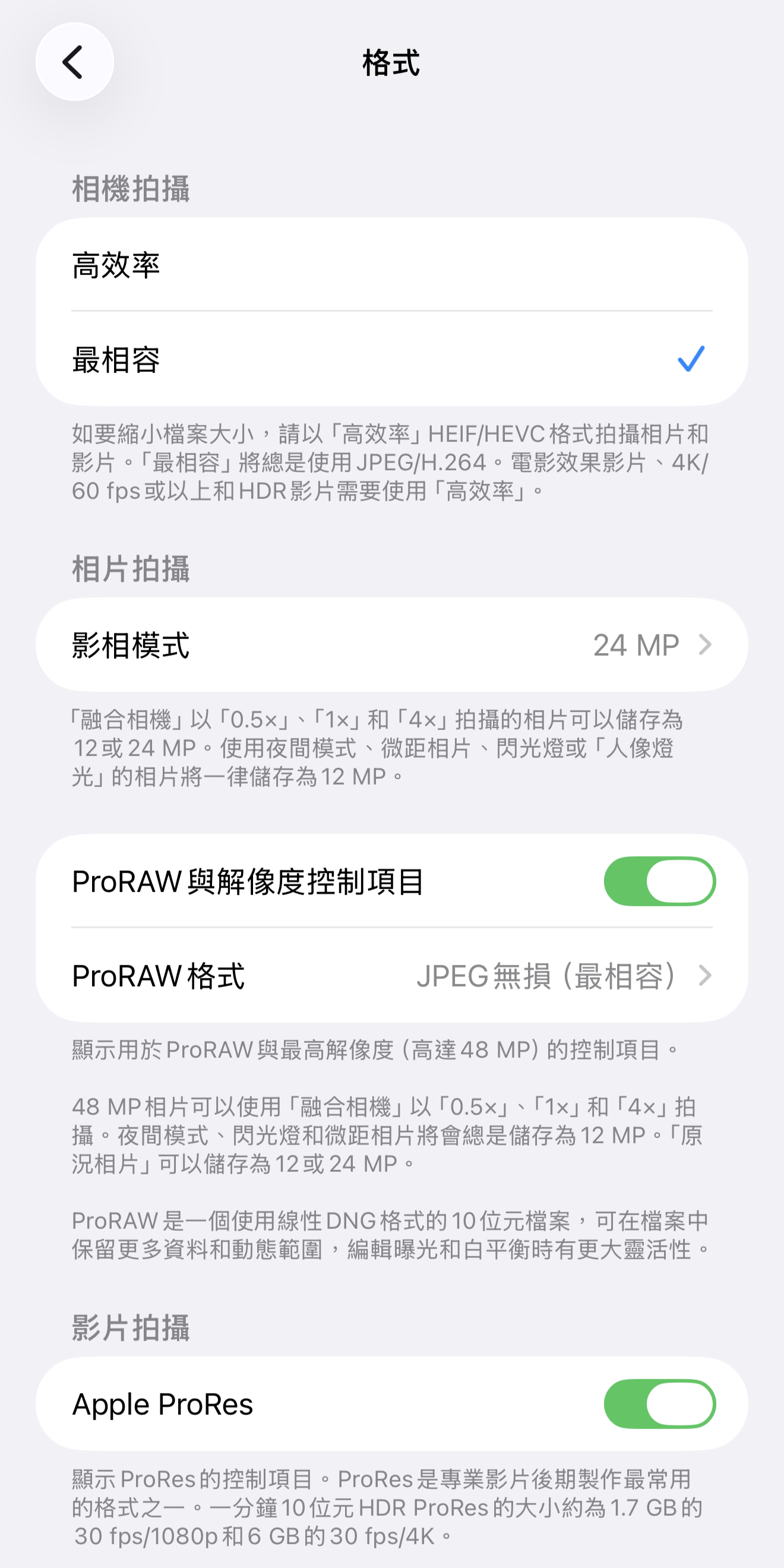This screenshot has height=1568, width=784.
Task: Toggle ProRAW 與解像度控制項目 switch
Action: coord(659,881)
